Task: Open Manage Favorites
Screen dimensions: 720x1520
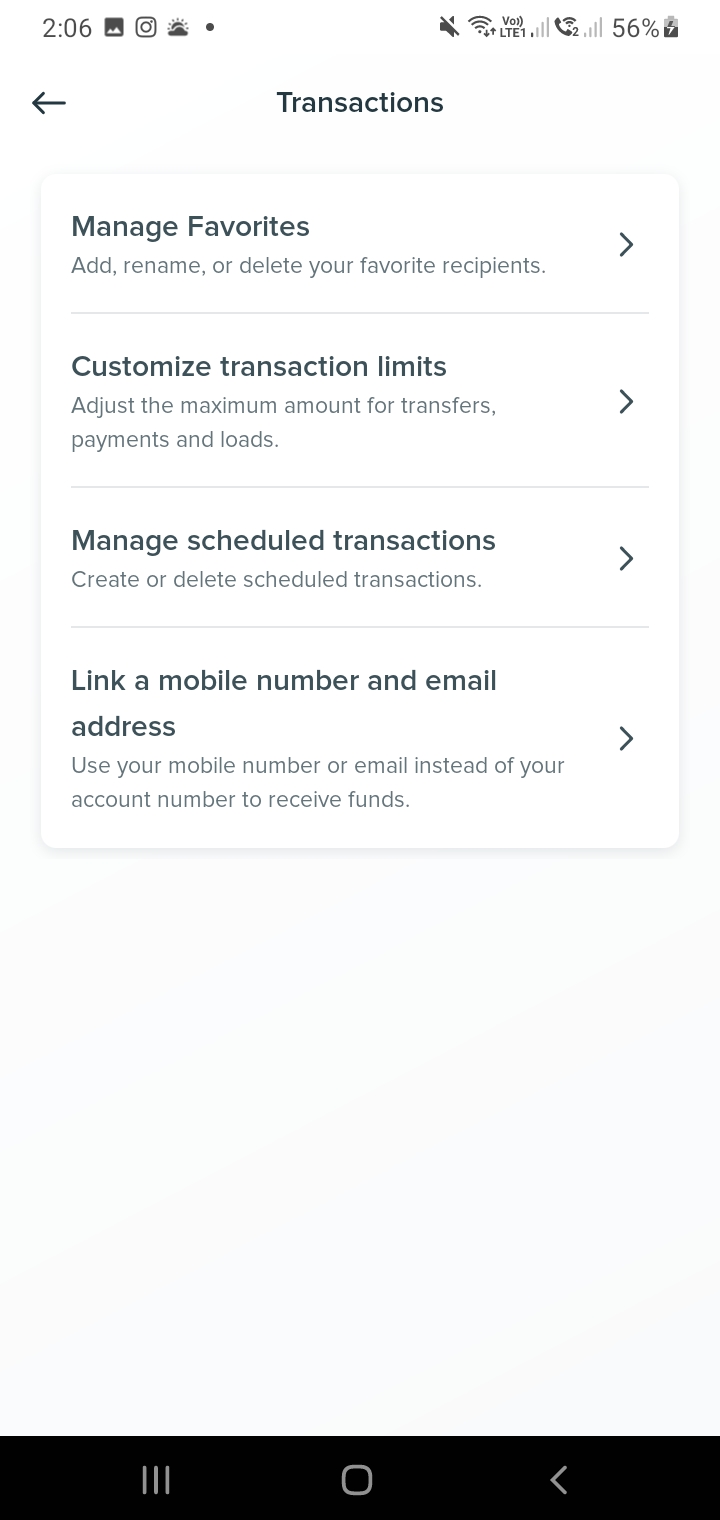Action: pyautogui.click(x=359, y=244)
